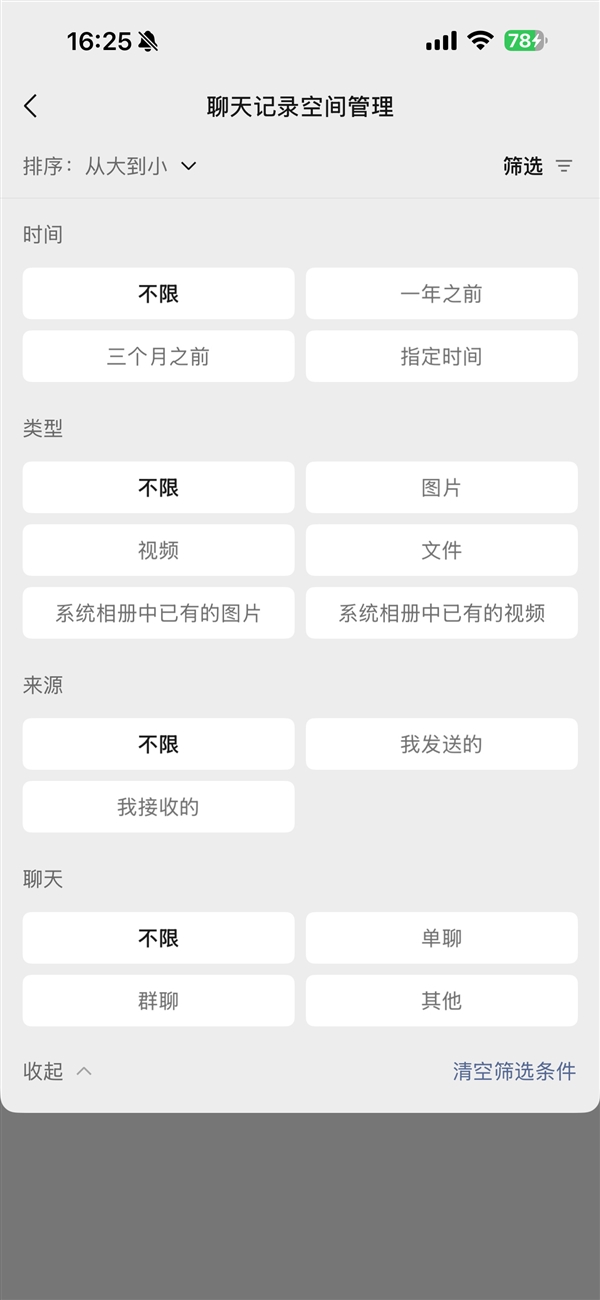Pick 其他 in the 聊天 section

441,1001
